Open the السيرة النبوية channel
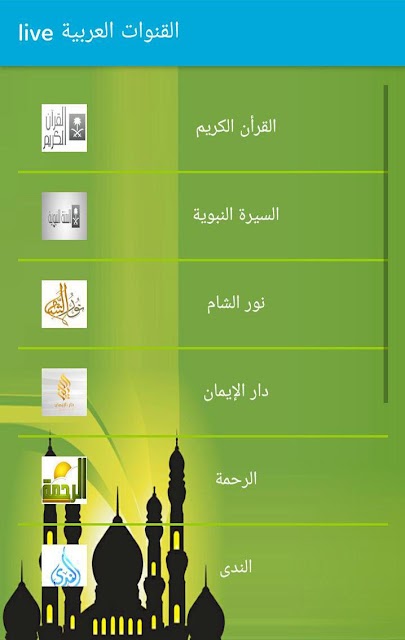The image size is (405, 640). 202,216
